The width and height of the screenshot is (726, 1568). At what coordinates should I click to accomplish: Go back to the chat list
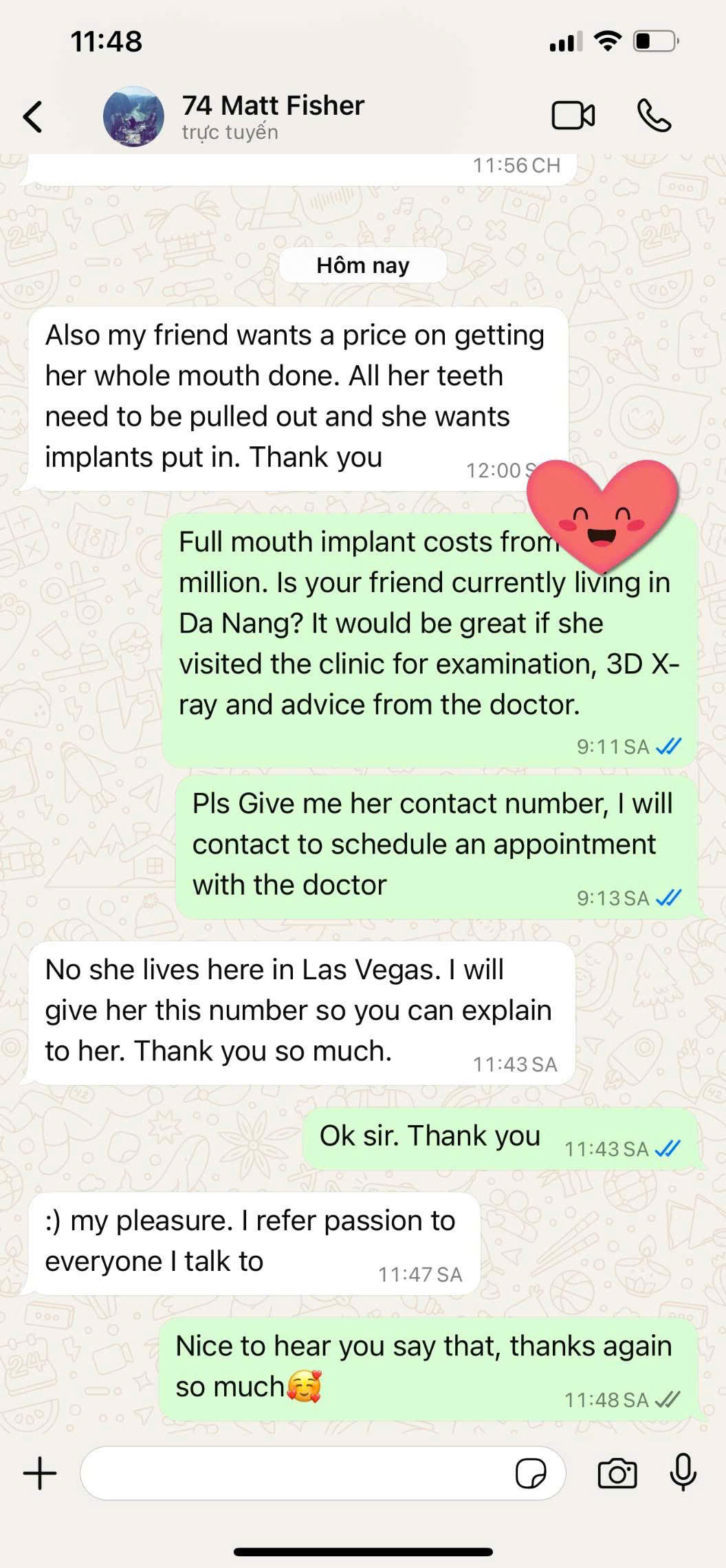33,116
